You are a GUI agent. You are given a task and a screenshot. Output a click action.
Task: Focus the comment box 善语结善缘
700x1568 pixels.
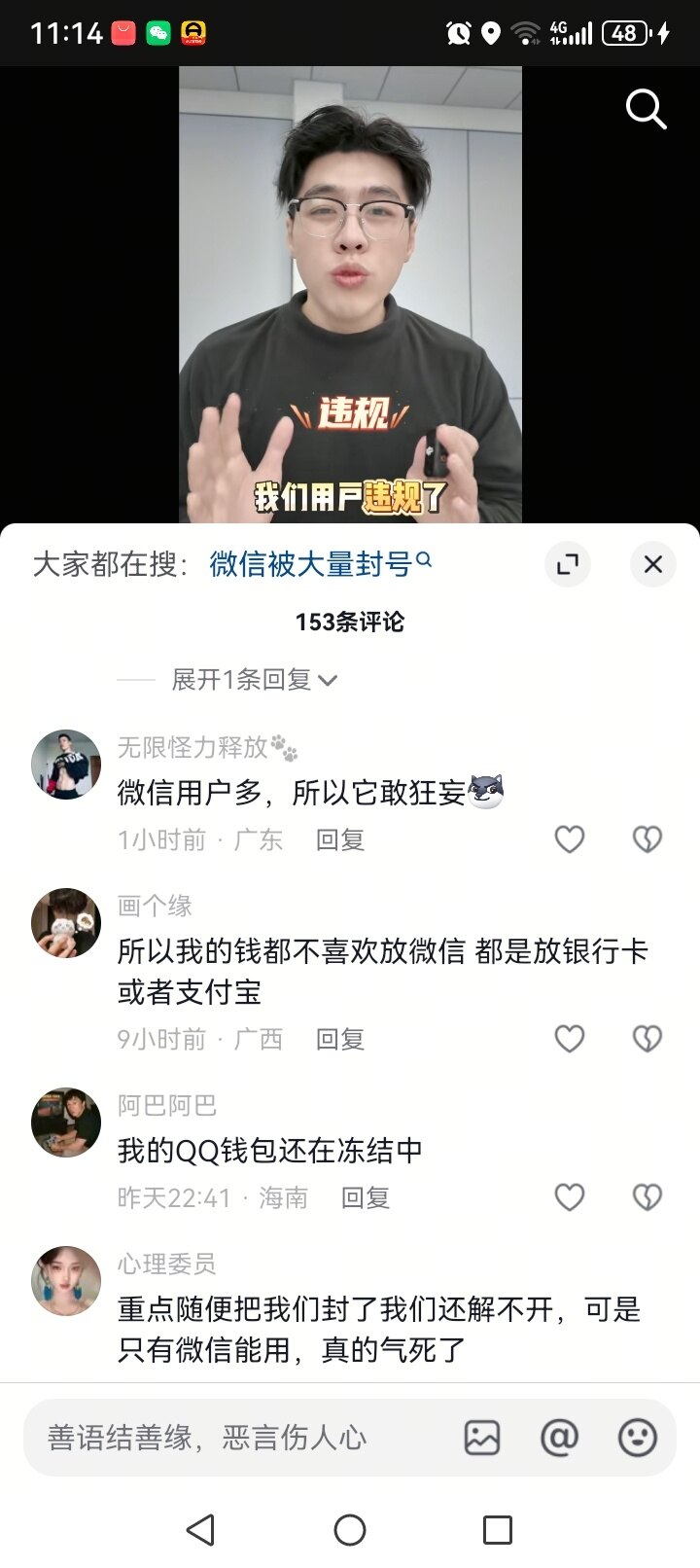233,1438
